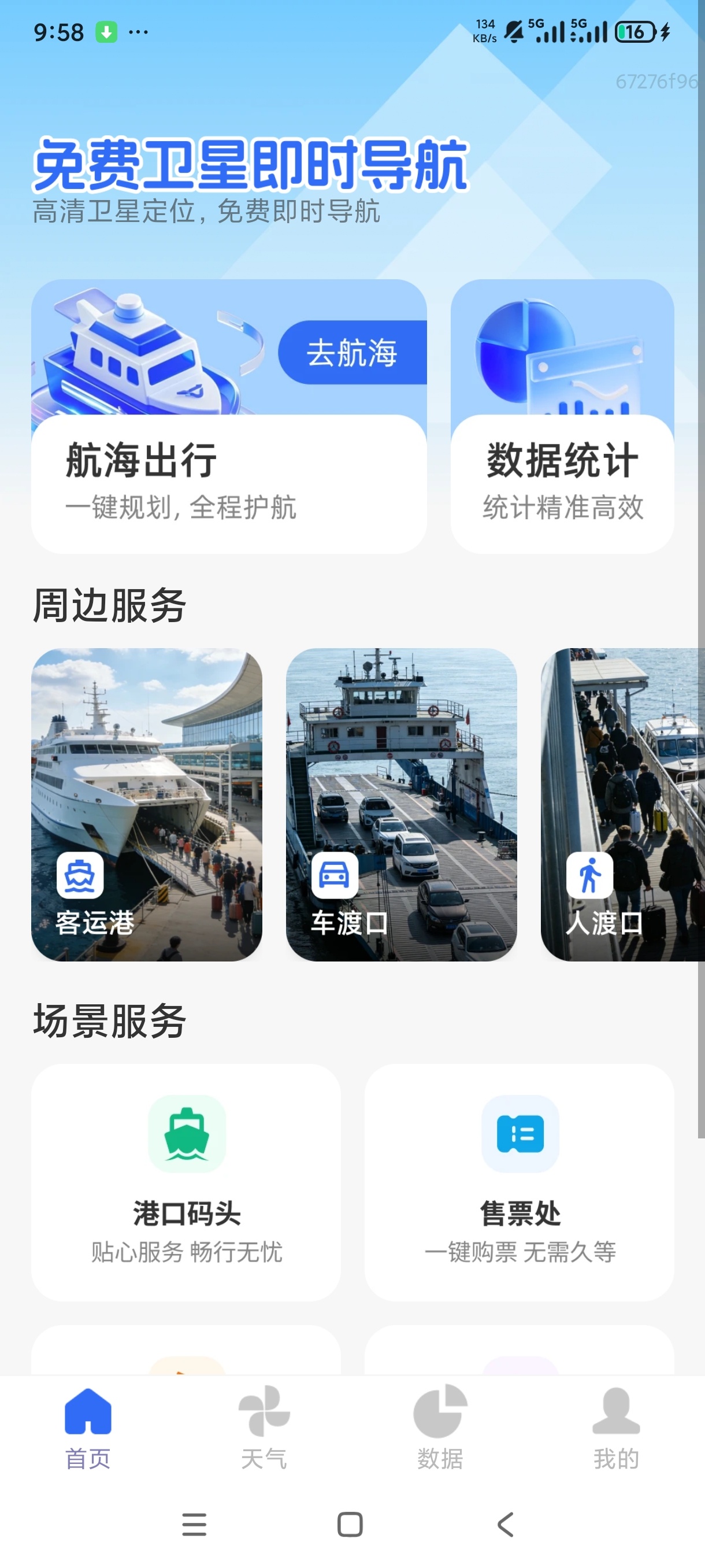705x1568 pixels.
Task: Open the 航海出行 card
Action: coord(229,416)
